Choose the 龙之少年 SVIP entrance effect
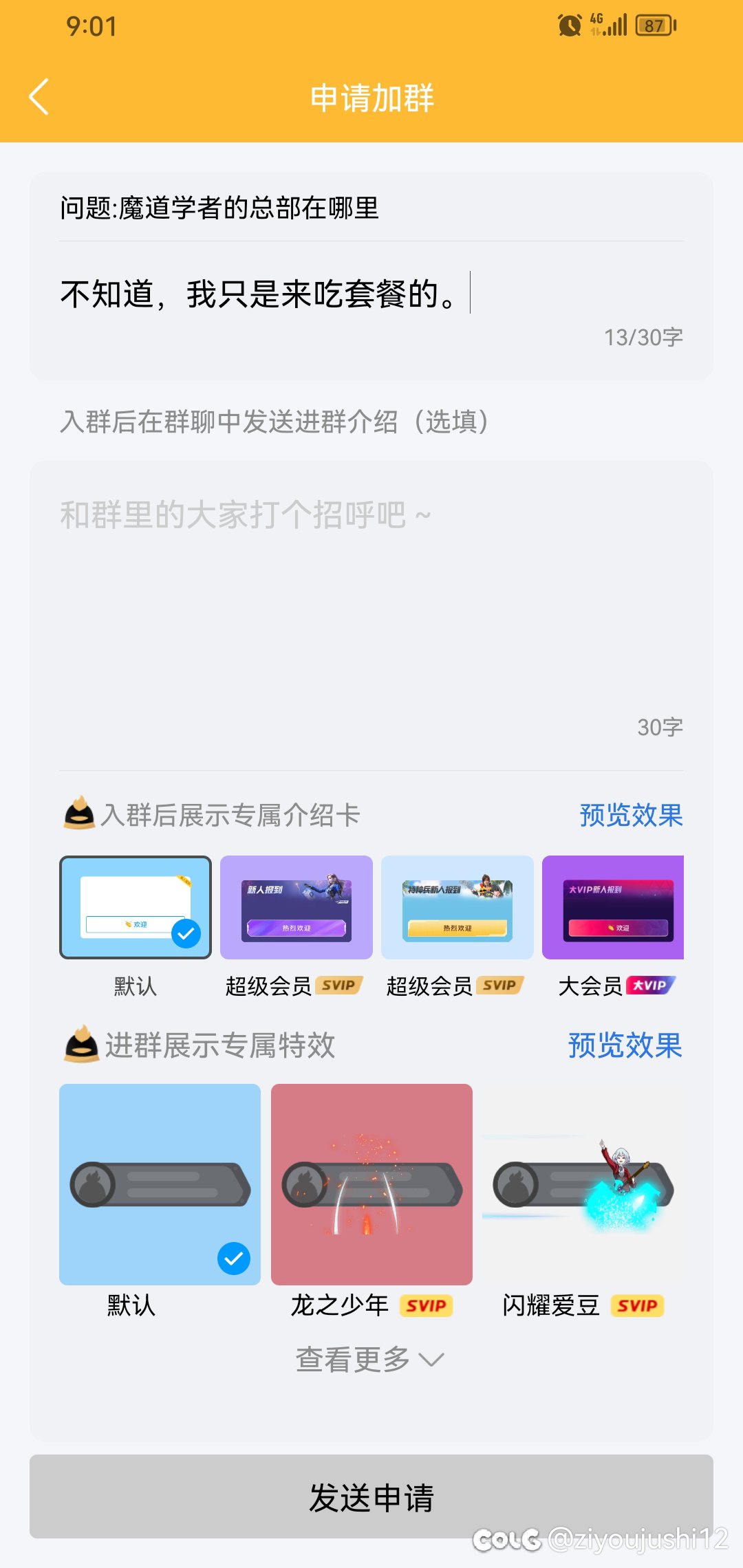743x1568 pixels. (x=371, y=1184)
